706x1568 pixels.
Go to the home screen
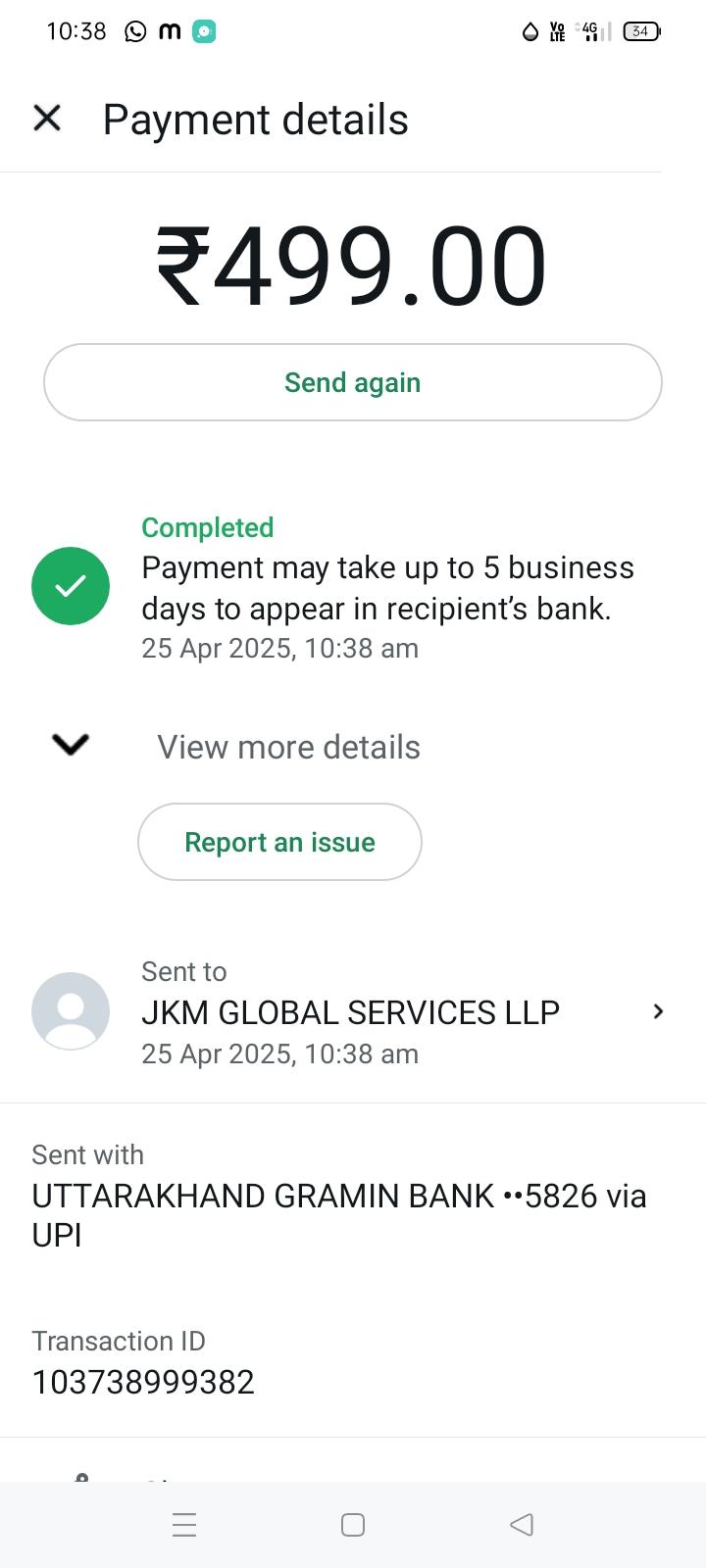(353, 1524)
